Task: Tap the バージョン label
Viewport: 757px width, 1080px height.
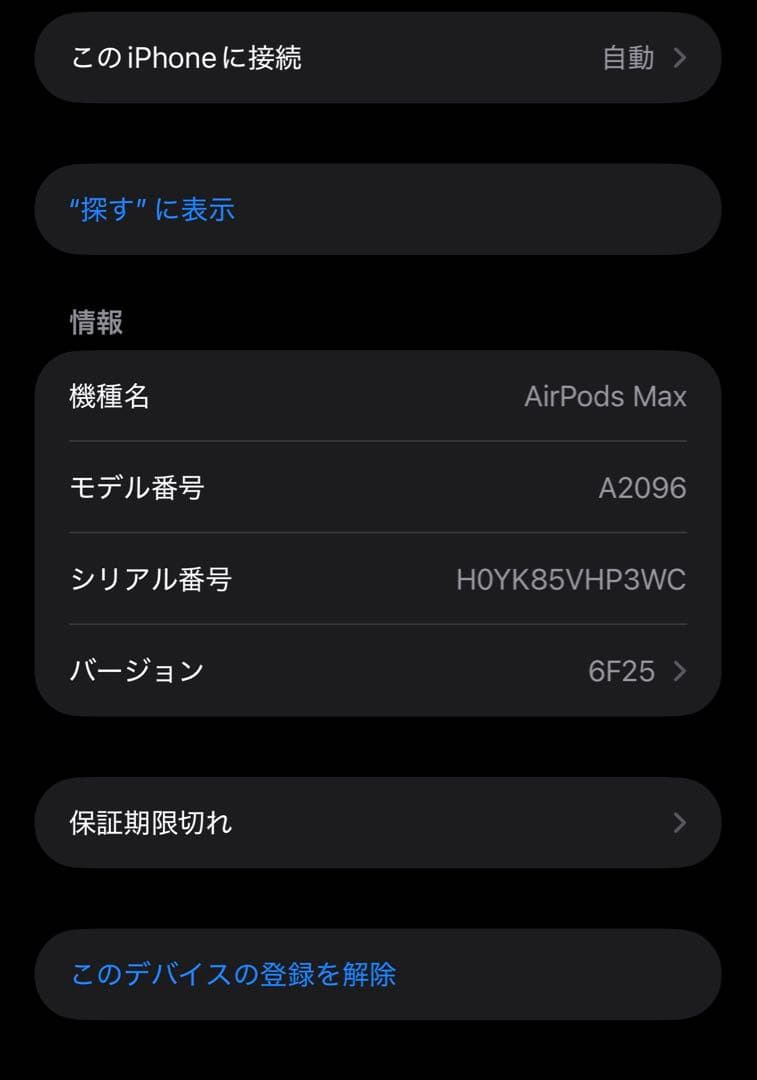Action: coord(134,671)
